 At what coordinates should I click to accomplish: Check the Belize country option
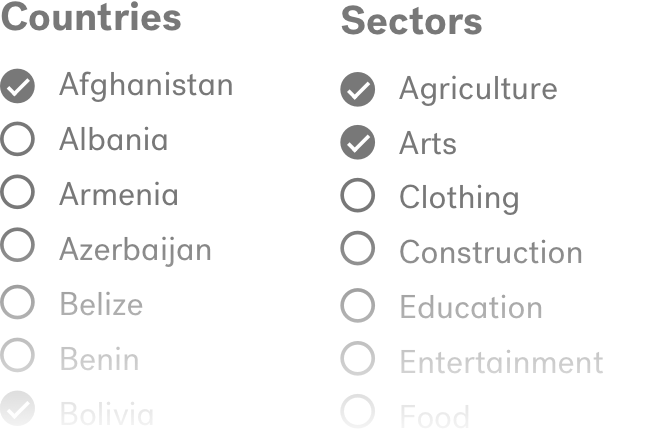pyautogui.click(x=18, y=302)
